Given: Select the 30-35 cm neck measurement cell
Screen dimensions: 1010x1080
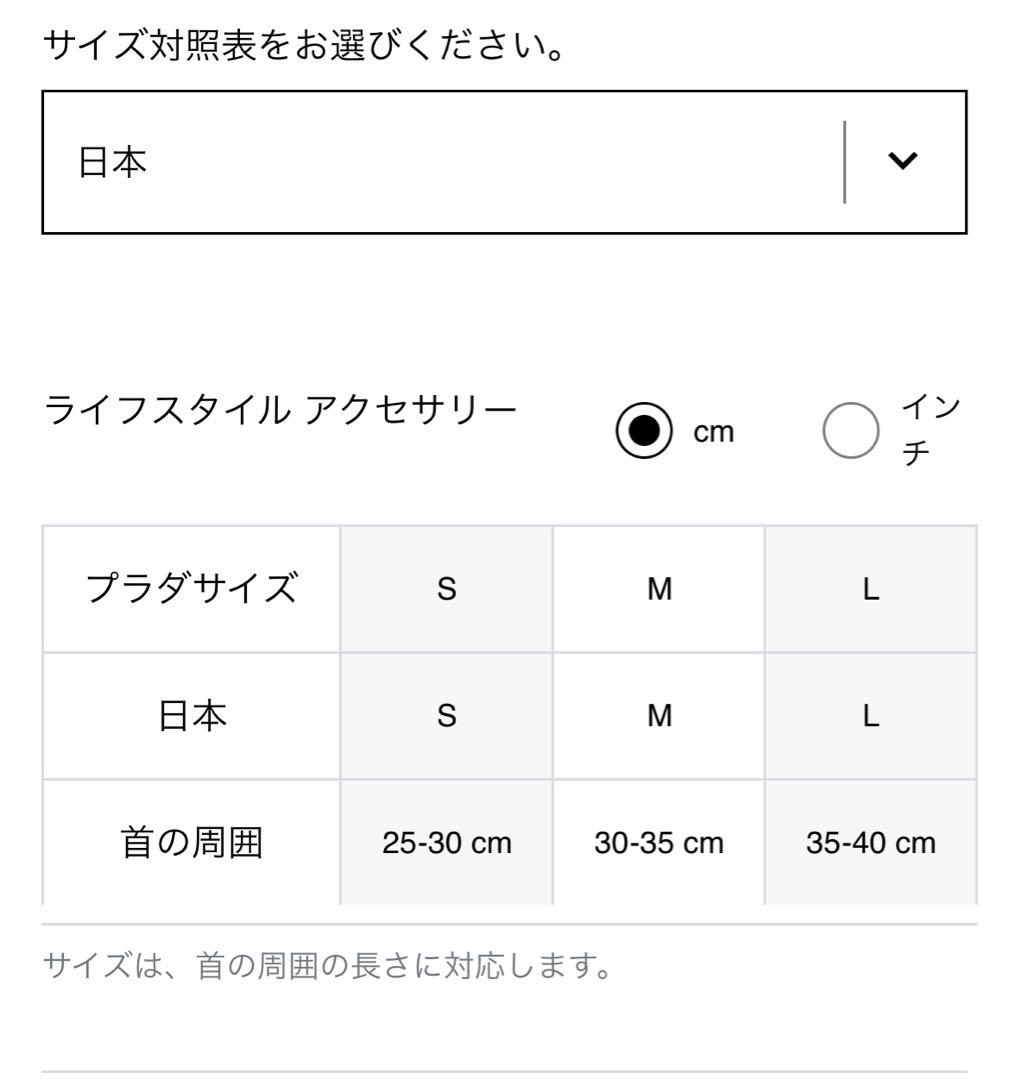Looking at the screenshot, I should pyautogui.click(x=659, y=843).
